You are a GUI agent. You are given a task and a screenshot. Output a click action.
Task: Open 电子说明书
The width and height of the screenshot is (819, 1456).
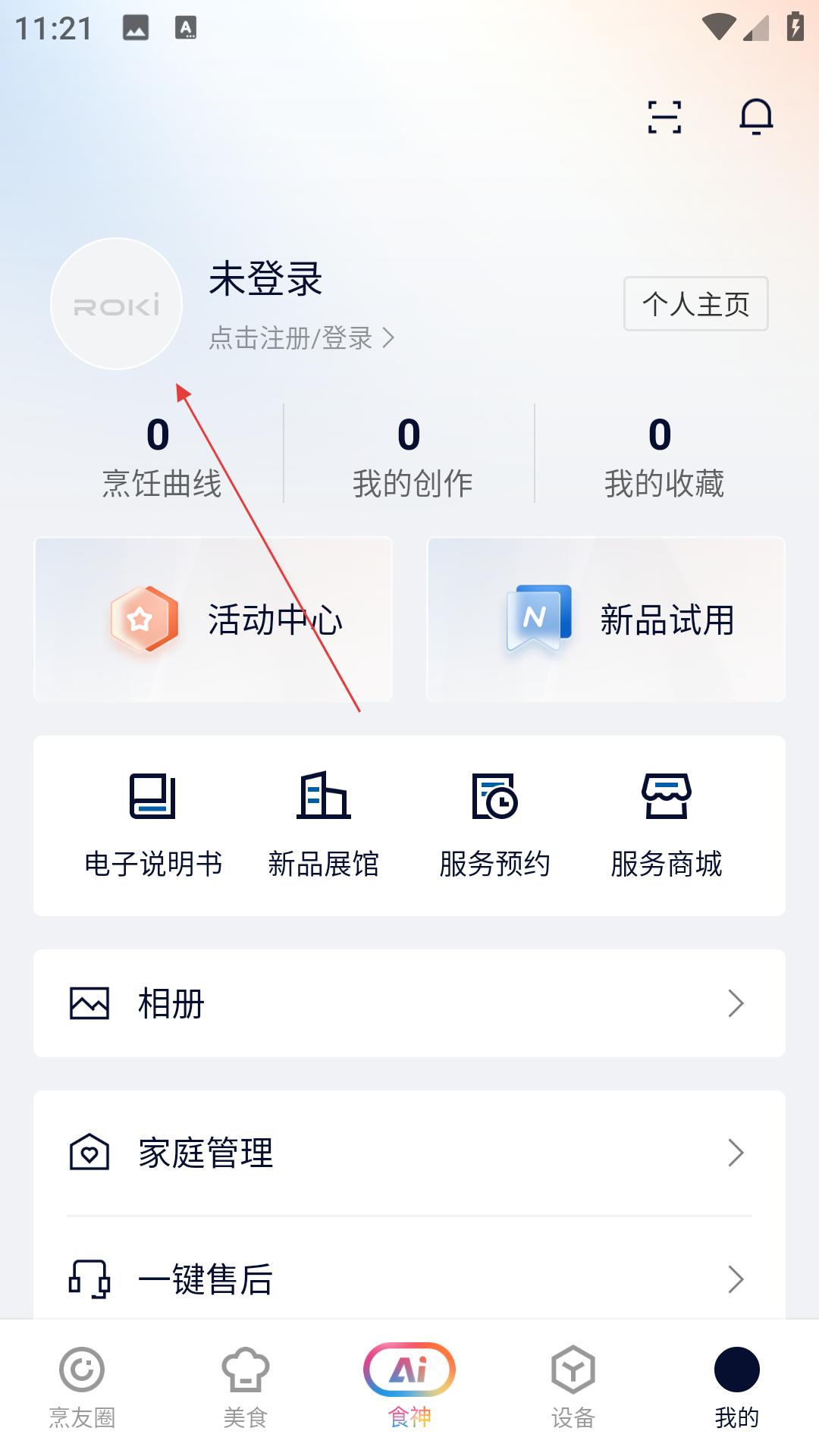(153, 825)
